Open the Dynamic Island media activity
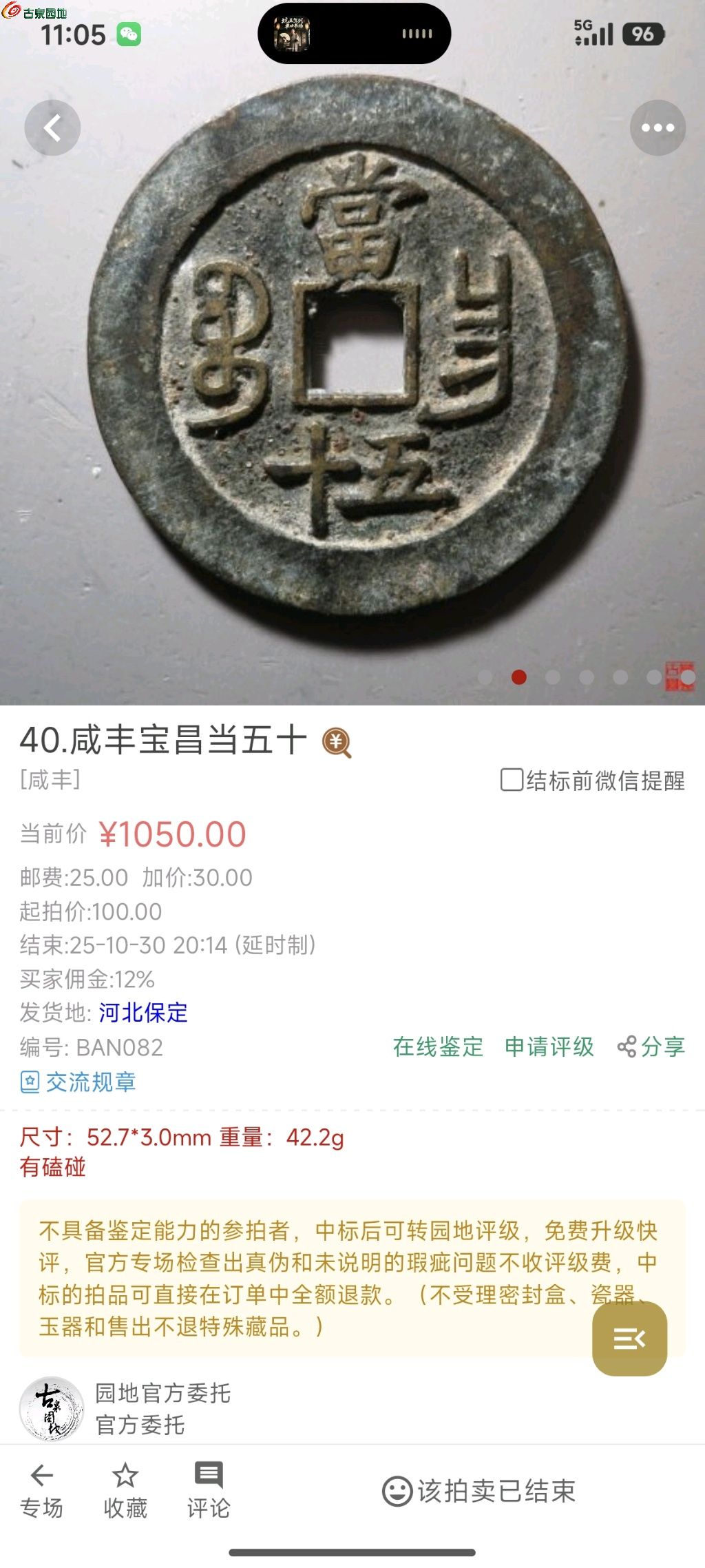 click(354, 34)
